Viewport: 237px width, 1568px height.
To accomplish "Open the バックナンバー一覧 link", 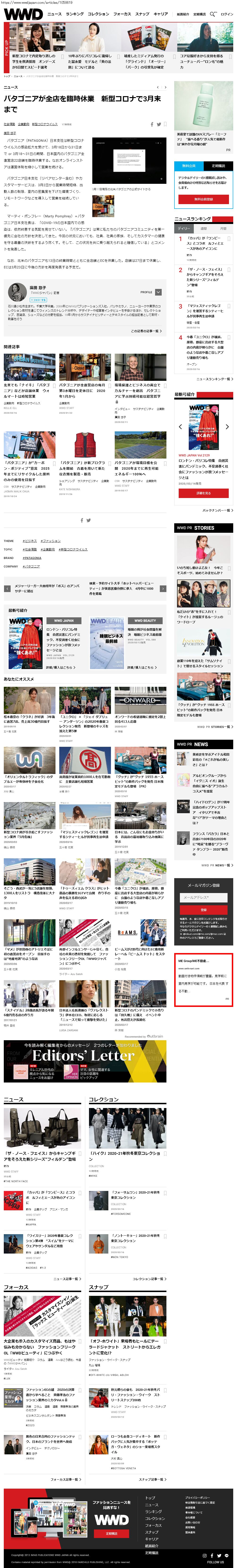I will coord(216,510).
